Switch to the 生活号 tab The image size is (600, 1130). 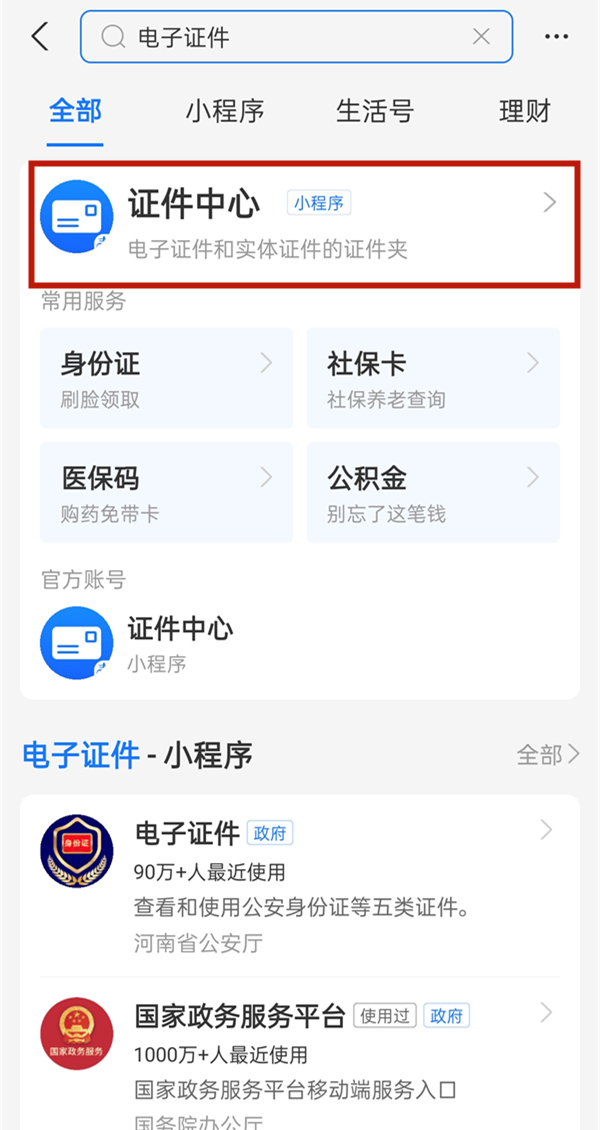(374, 111)
